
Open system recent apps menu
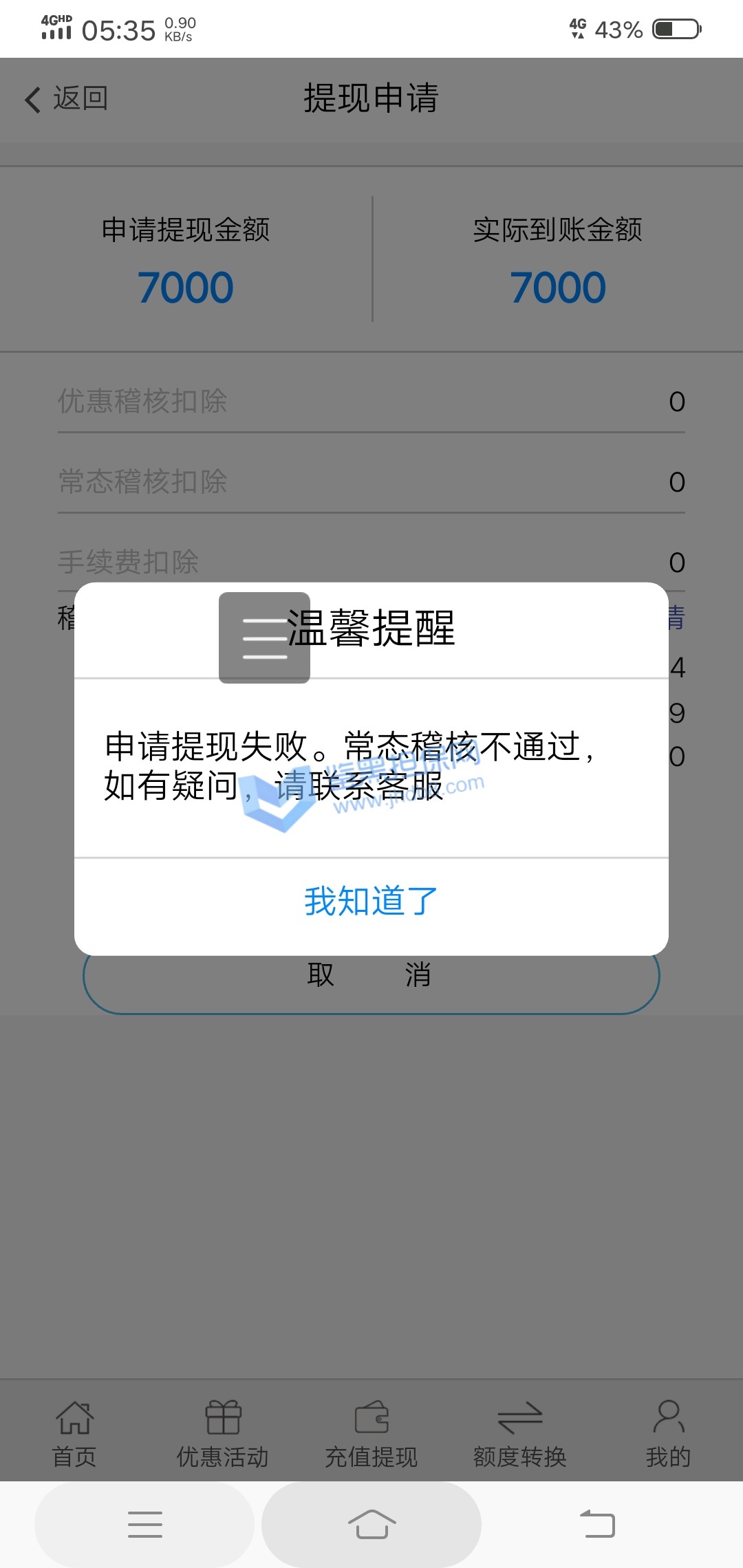pos(145,1524)
